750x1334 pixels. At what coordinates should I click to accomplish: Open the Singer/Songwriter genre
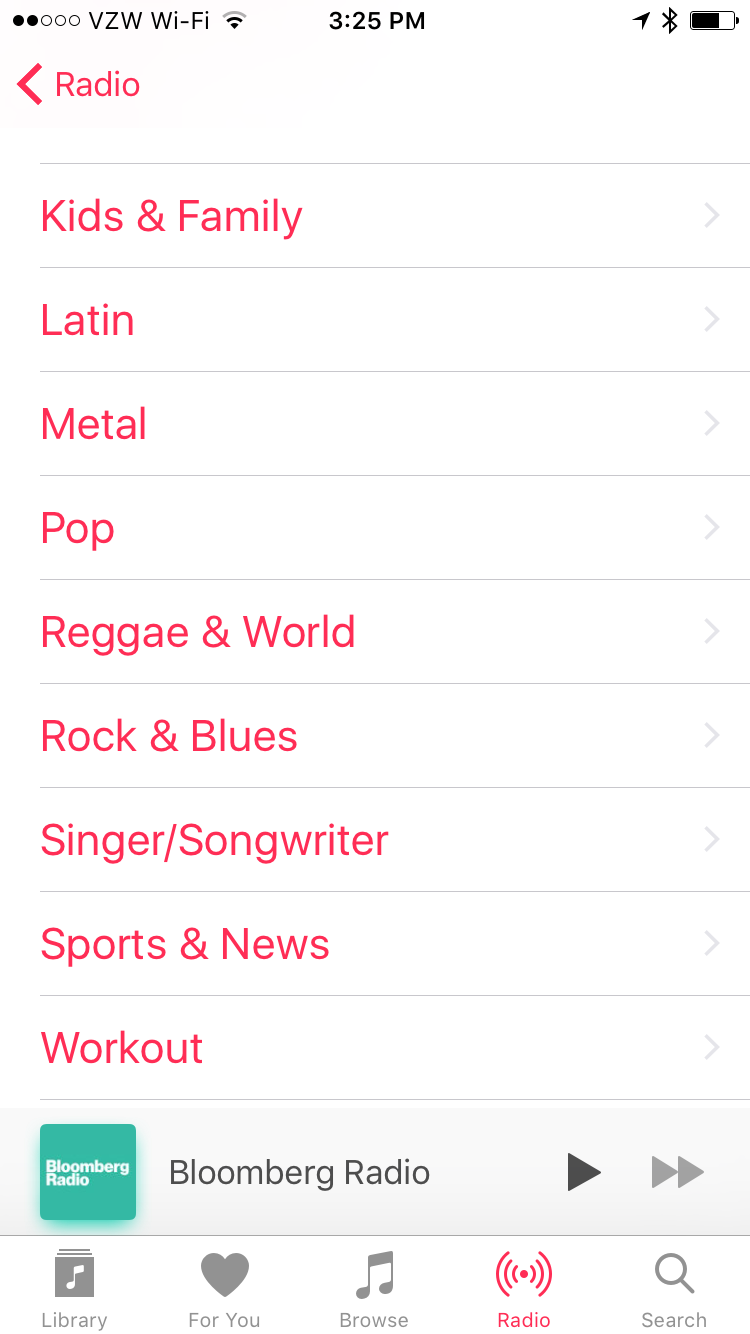pos(394,840)
